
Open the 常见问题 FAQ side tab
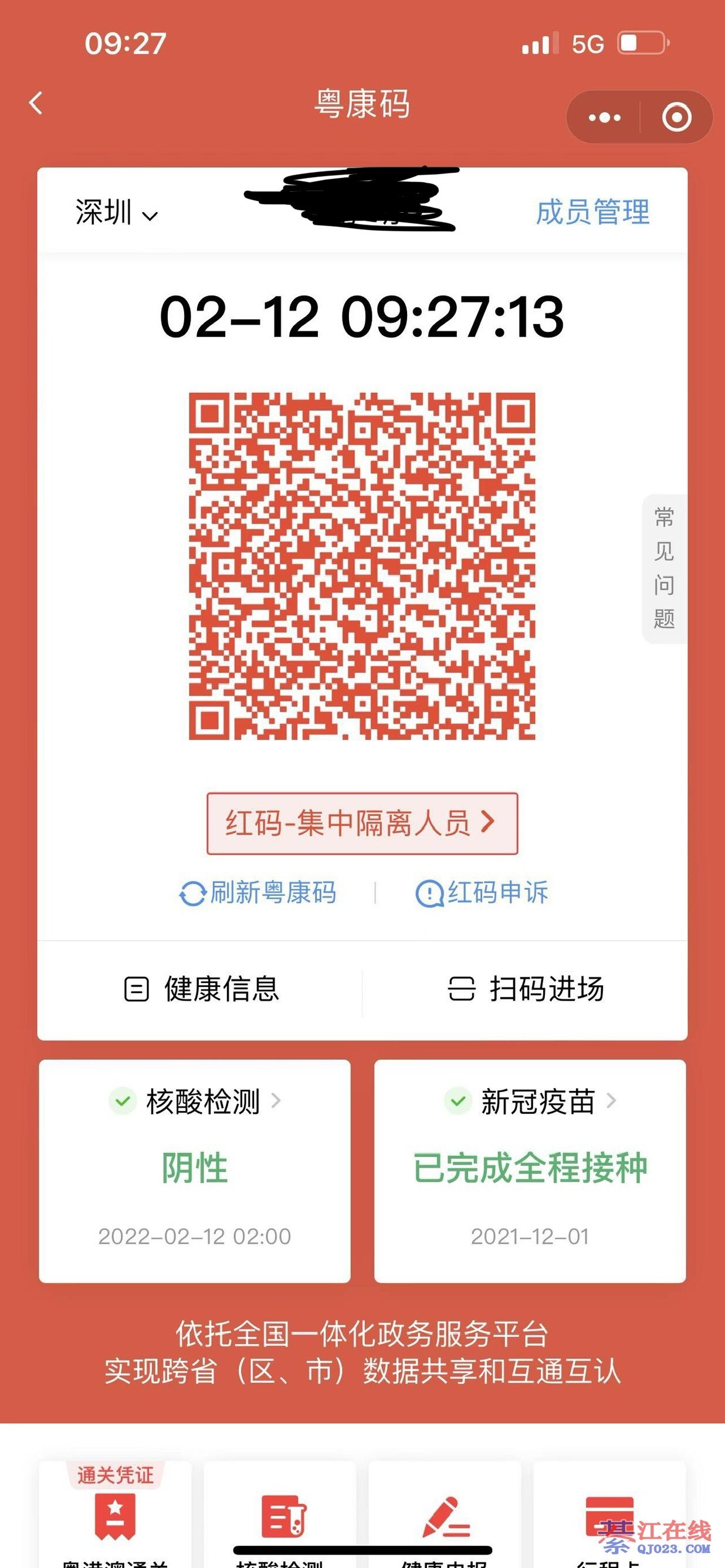click(x=663, y=569)
